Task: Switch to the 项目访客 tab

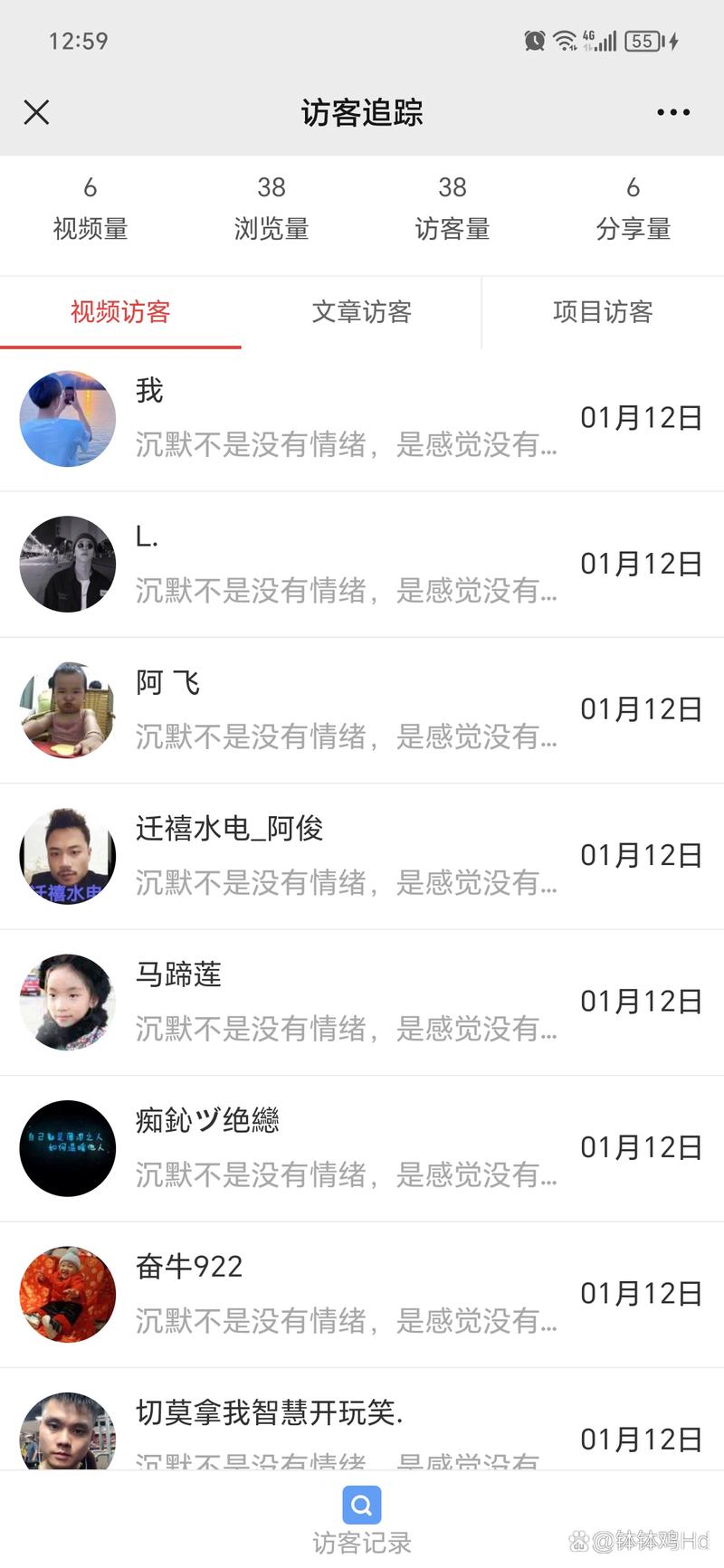Action: [x=603, y=312]
